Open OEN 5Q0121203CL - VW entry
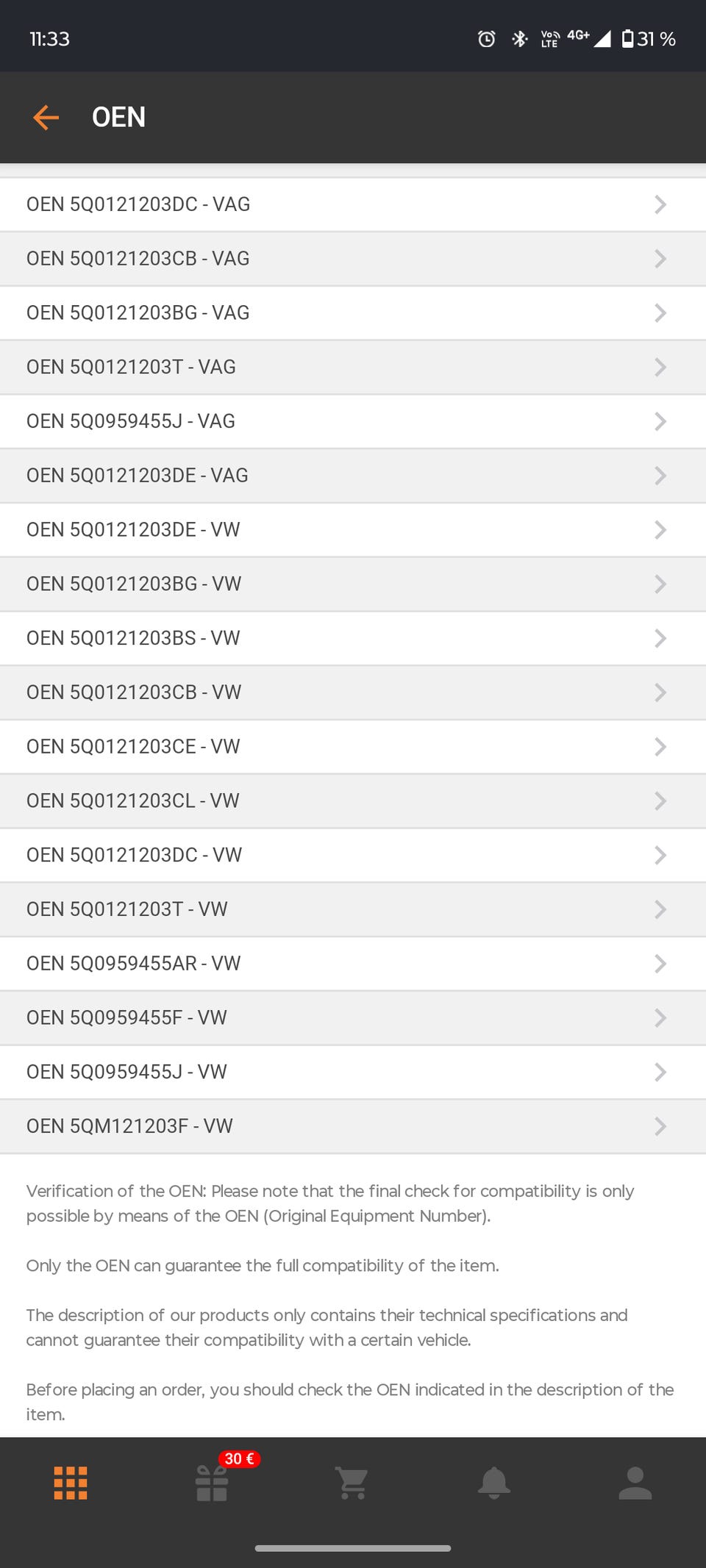Screen dimensions: 706x1568 click(353, 801)
